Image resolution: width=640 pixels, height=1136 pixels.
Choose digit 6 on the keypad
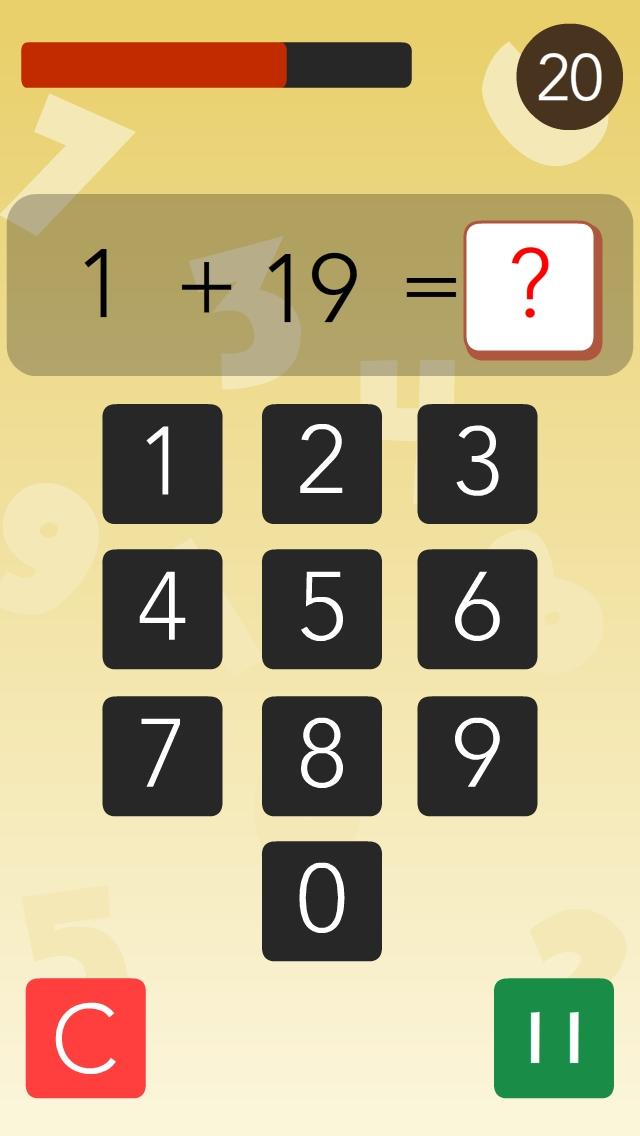pos(477,609)
